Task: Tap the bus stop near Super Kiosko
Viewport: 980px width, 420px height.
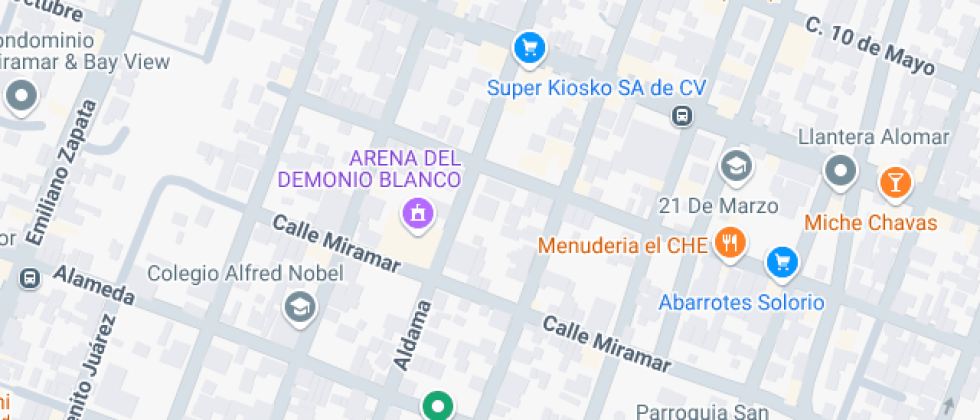Action: 682,116
